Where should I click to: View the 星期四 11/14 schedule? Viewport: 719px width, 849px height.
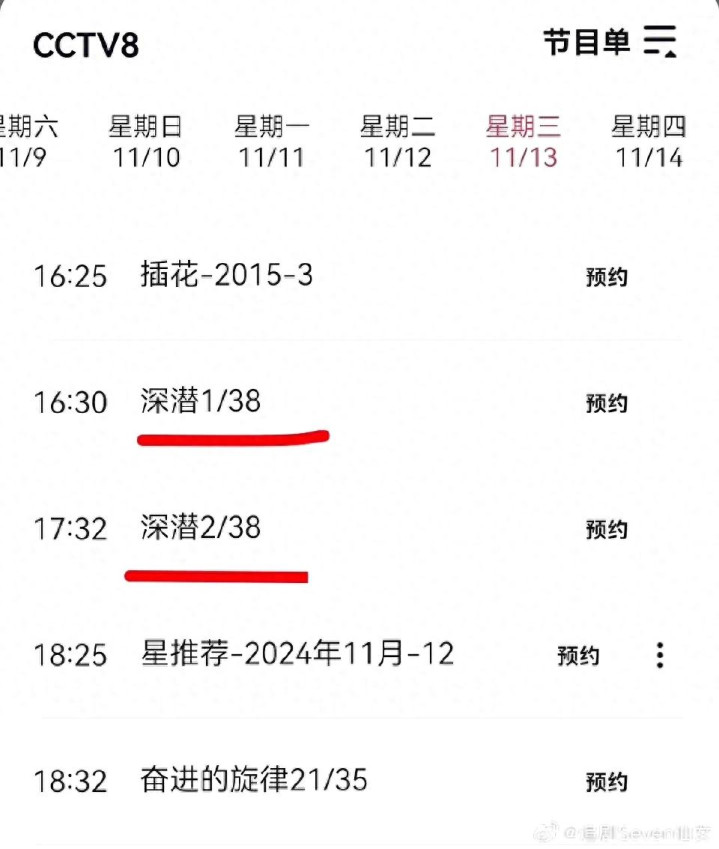click(649, 141)
